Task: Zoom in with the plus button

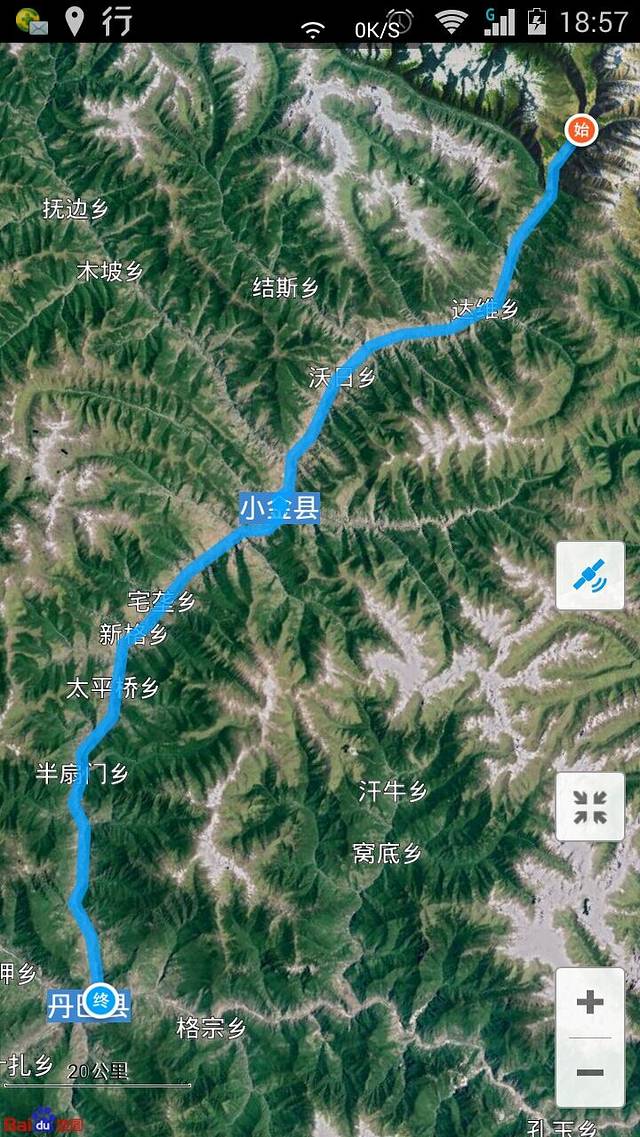Action: coord(590,1002)
